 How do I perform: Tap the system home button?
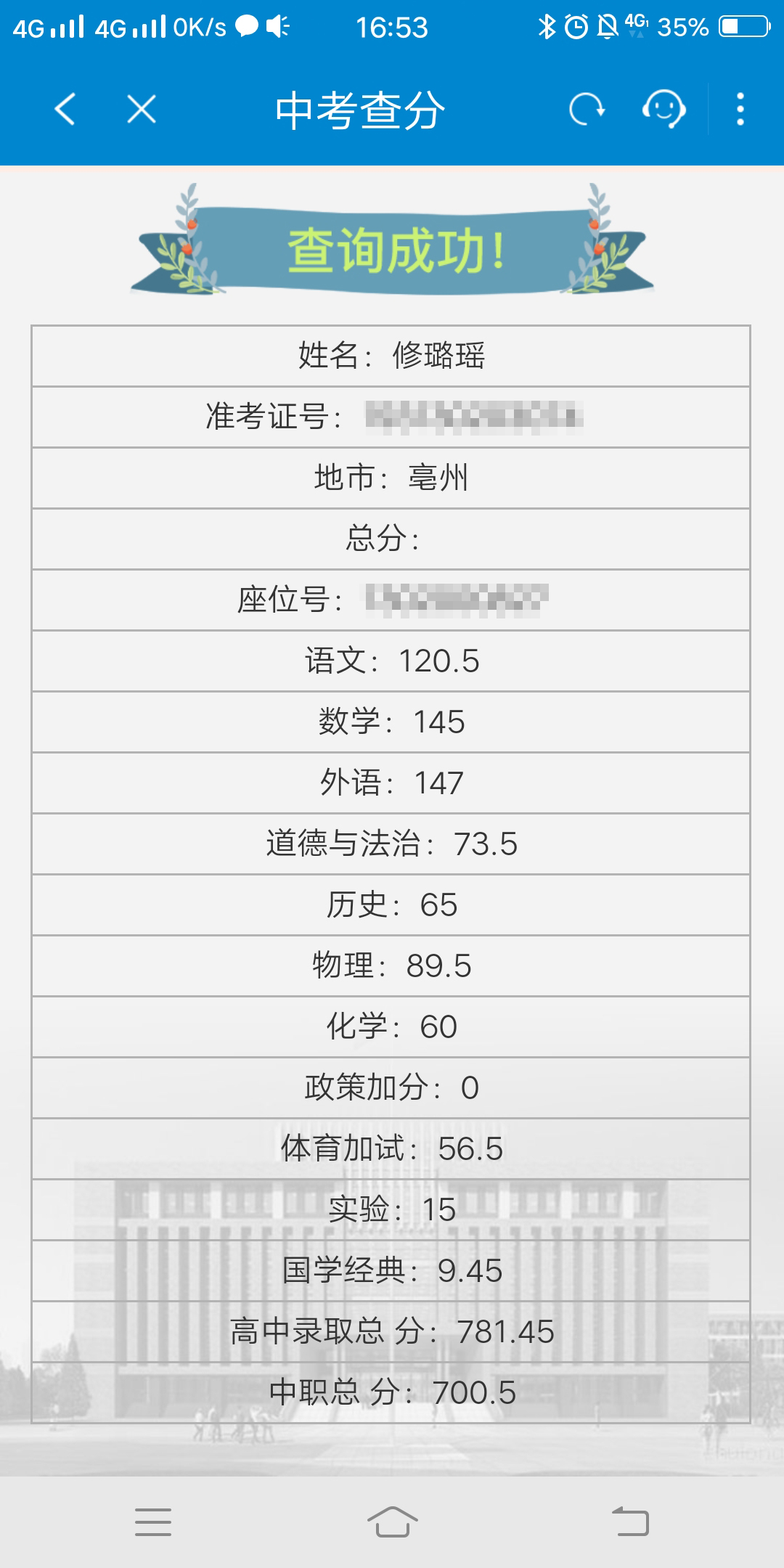pos(393,1522)
